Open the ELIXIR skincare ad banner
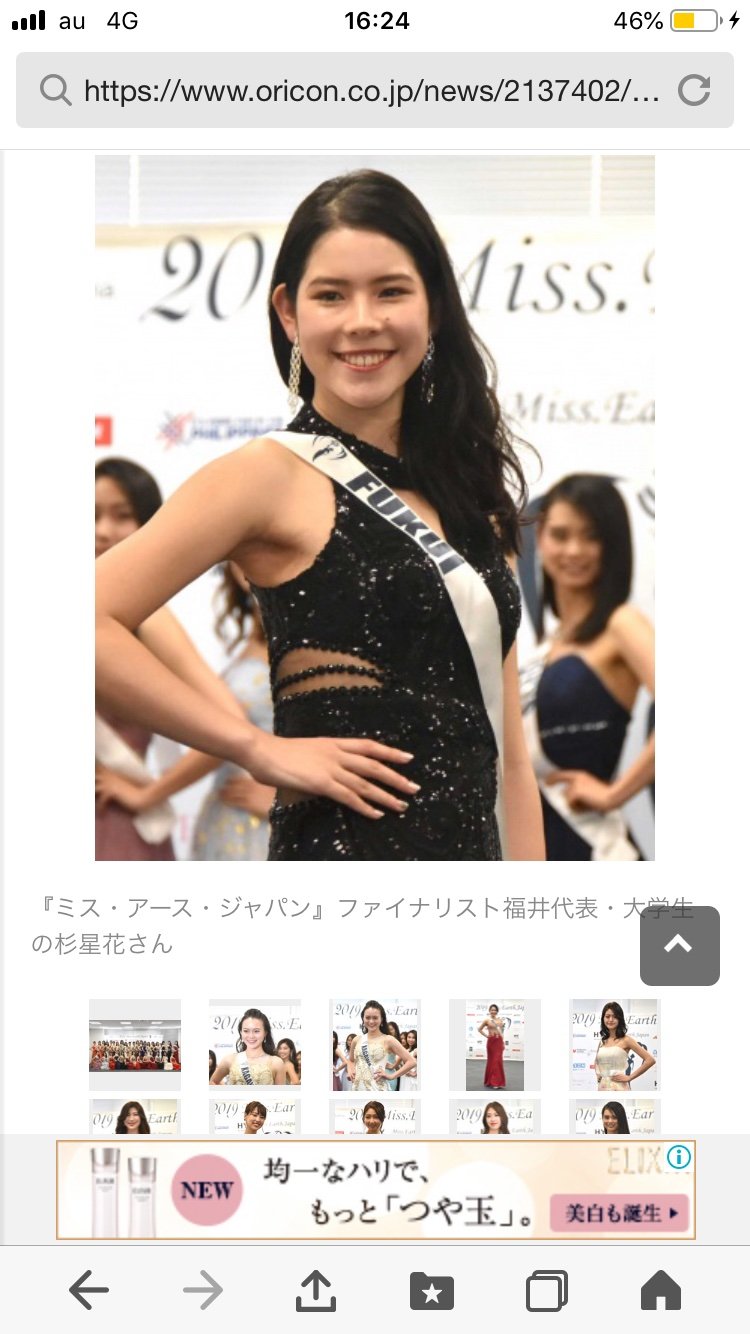The height and width of the screenshot is (1334, 750). pos(375,1190)
